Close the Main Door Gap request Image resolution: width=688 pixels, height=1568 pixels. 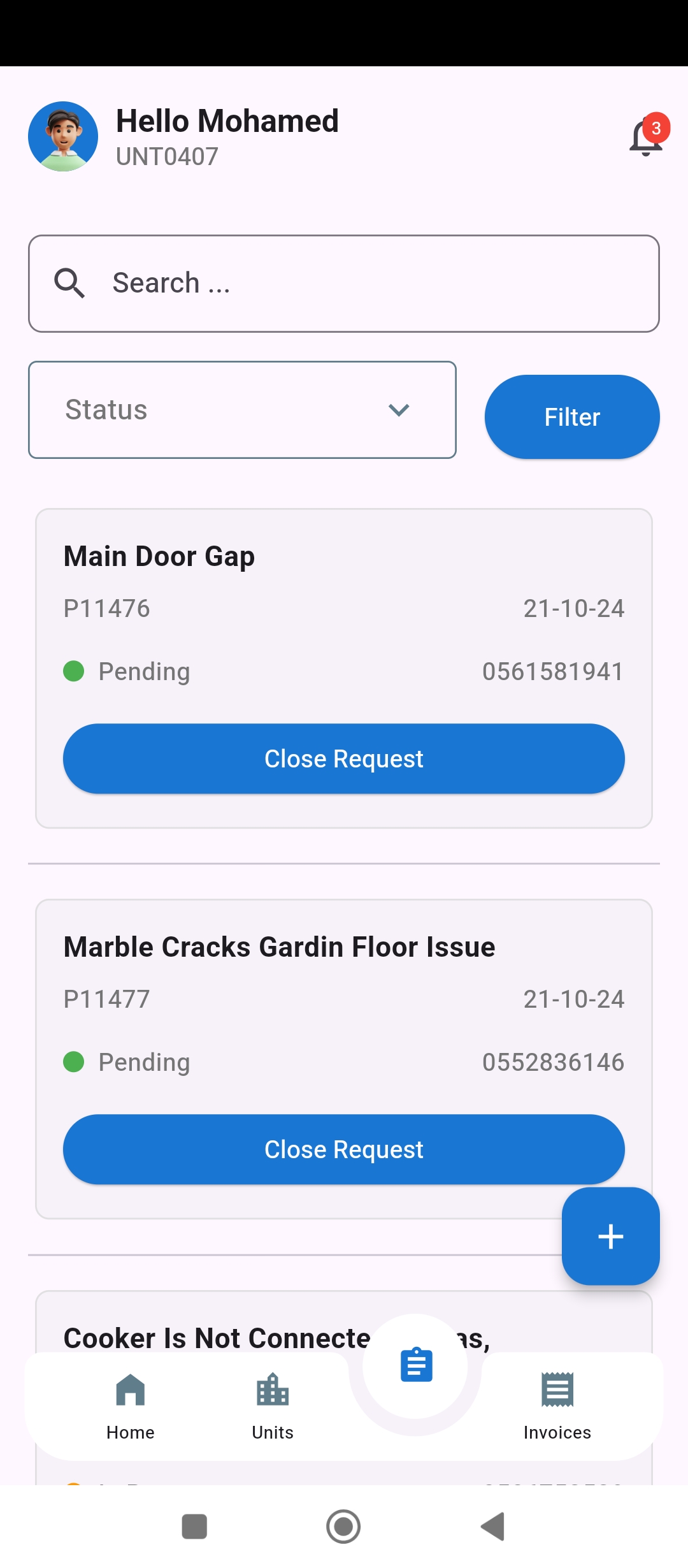[x=344, y=759]
